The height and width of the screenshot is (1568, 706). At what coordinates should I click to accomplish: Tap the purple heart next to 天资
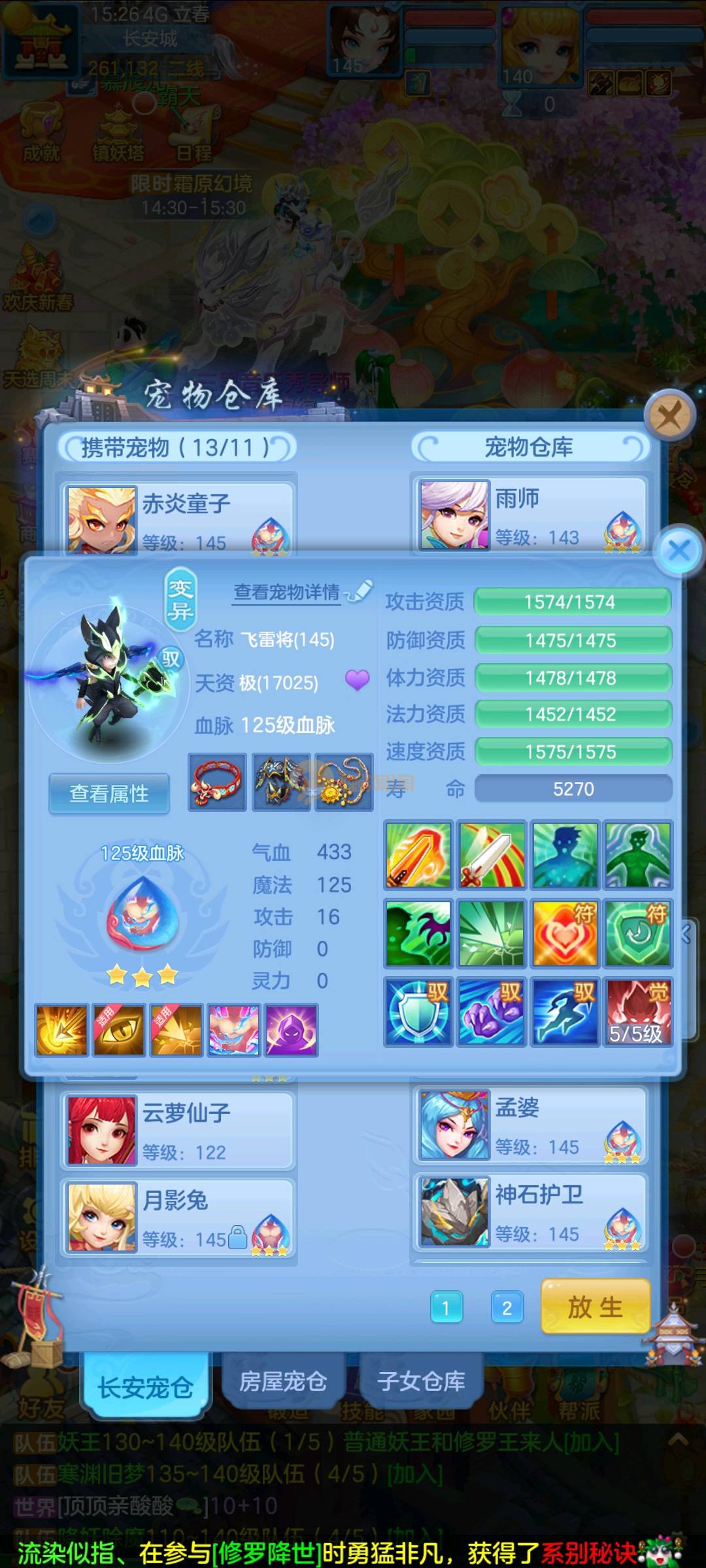pos(357,681)
